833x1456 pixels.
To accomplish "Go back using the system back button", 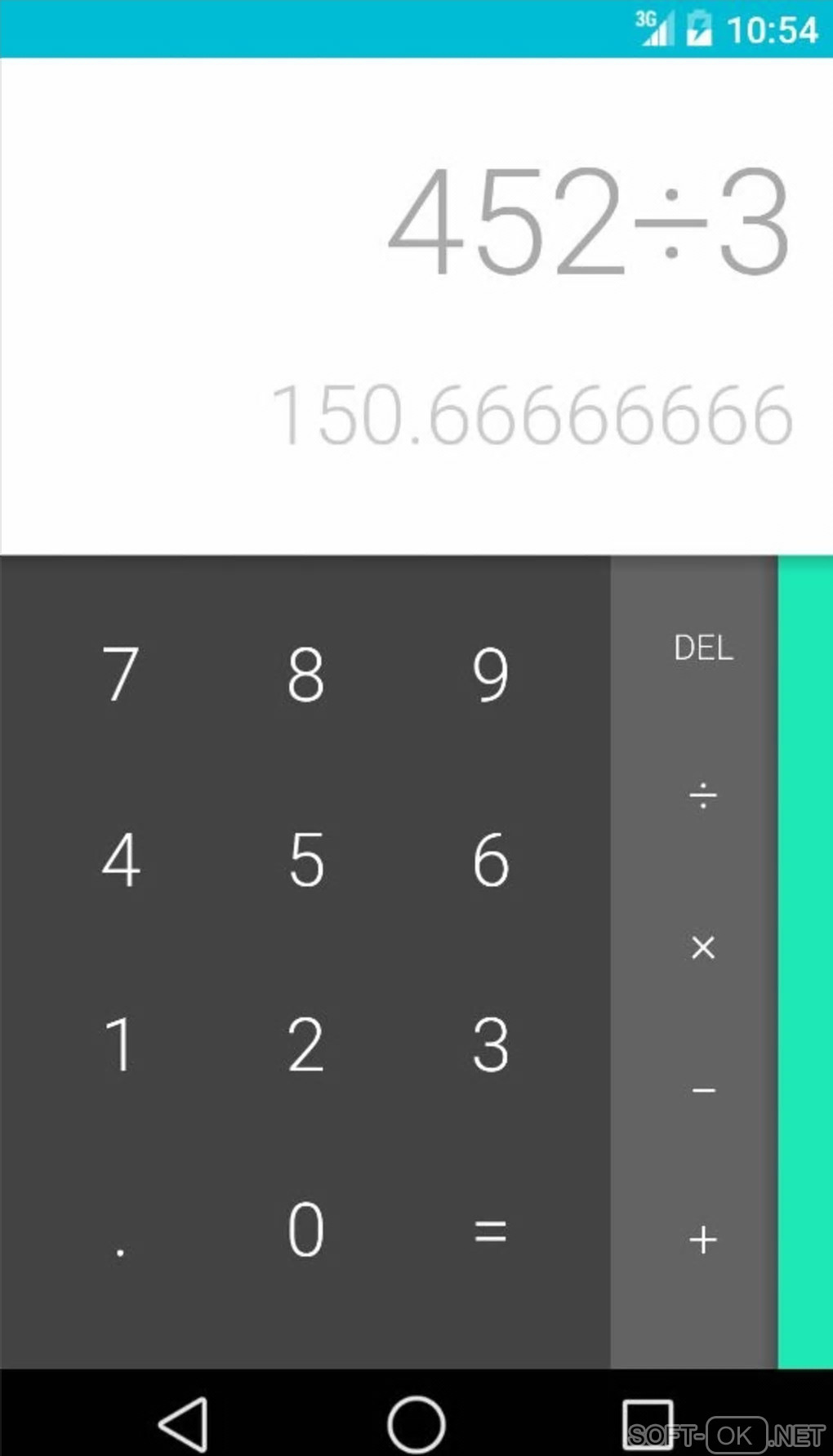I will coord(184,1424).
